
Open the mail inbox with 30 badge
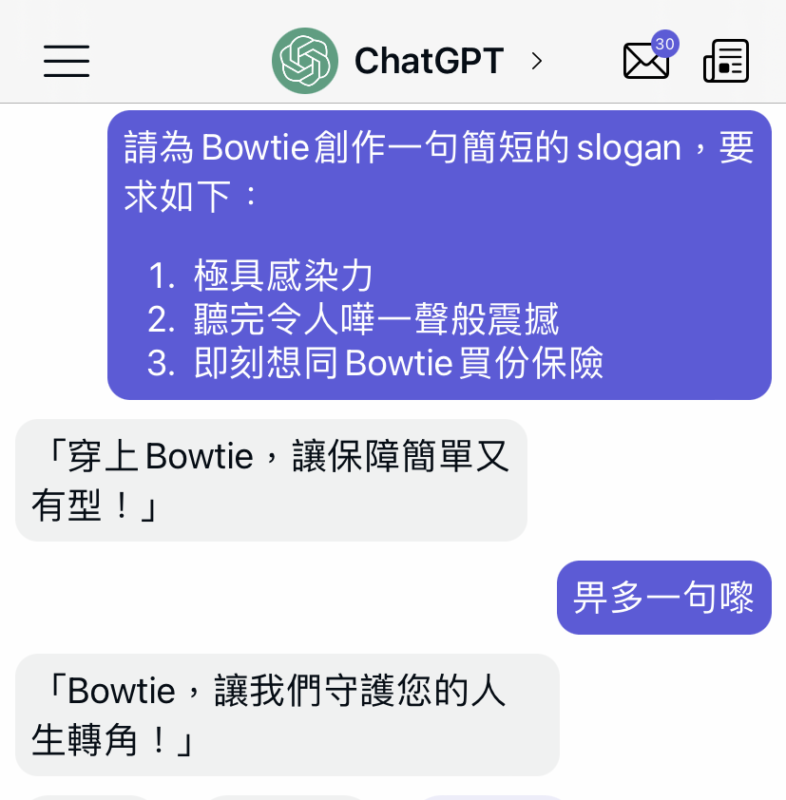tap(646, 61)
